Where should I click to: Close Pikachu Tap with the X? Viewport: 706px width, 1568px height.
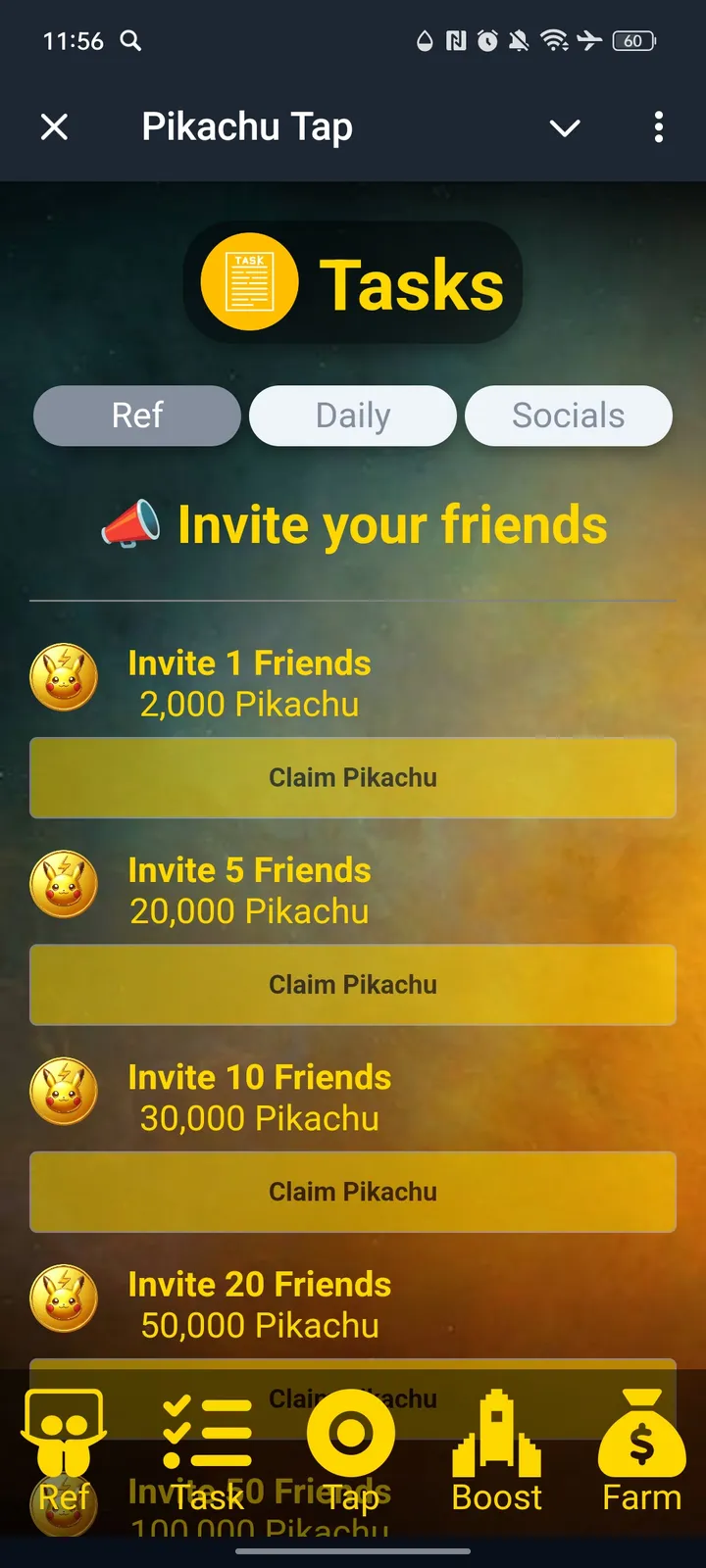[x=55, y=127]
